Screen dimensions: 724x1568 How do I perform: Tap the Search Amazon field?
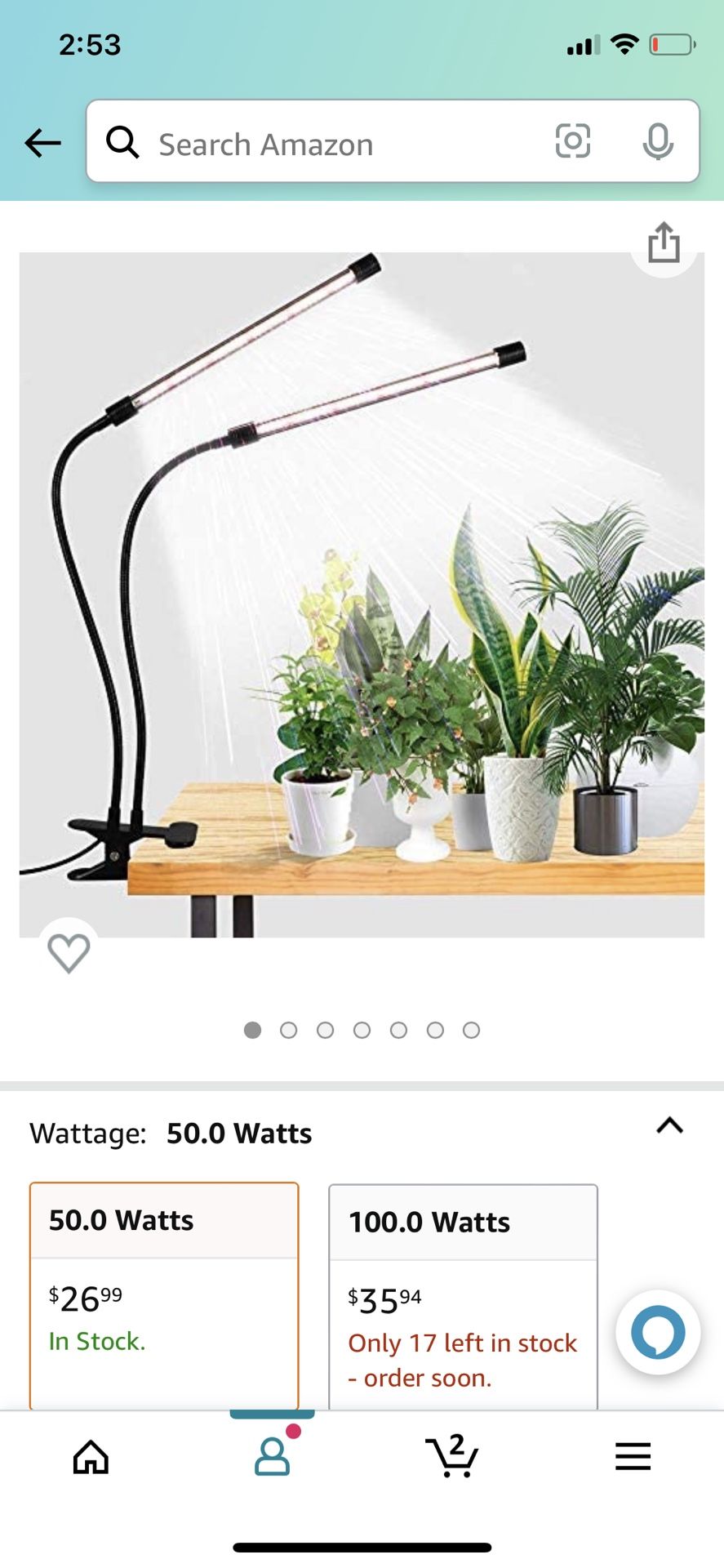[x=326, y=143]
